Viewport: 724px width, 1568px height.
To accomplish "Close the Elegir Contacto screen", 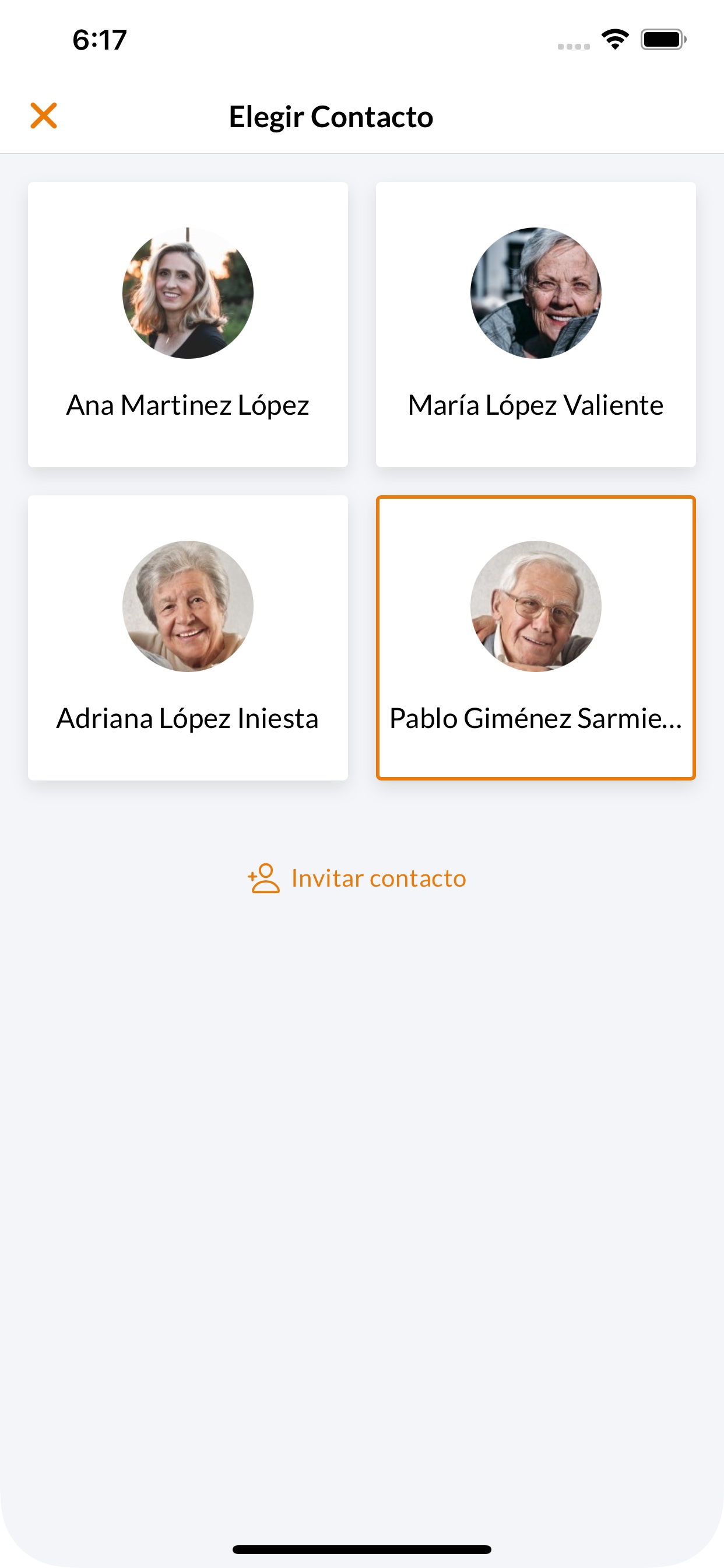I will (44, 116).
